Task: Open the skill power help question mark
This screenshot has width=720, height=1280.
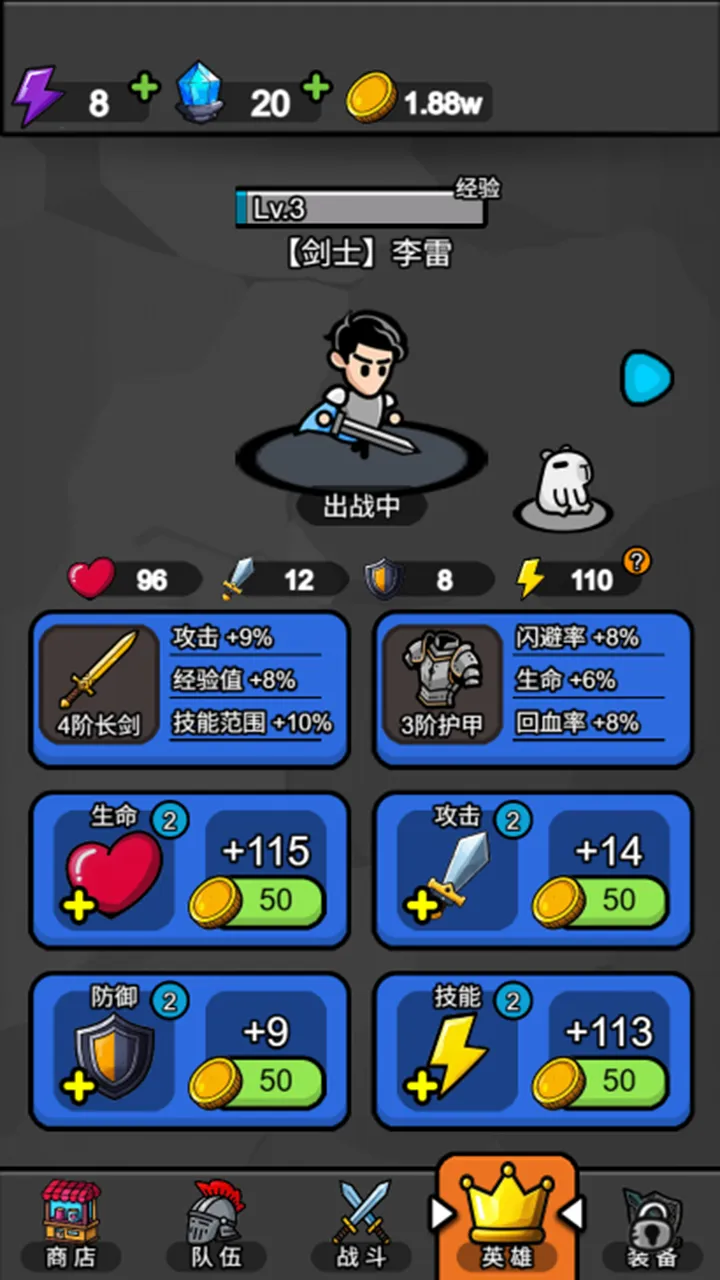Action: (x=636, y=561)
